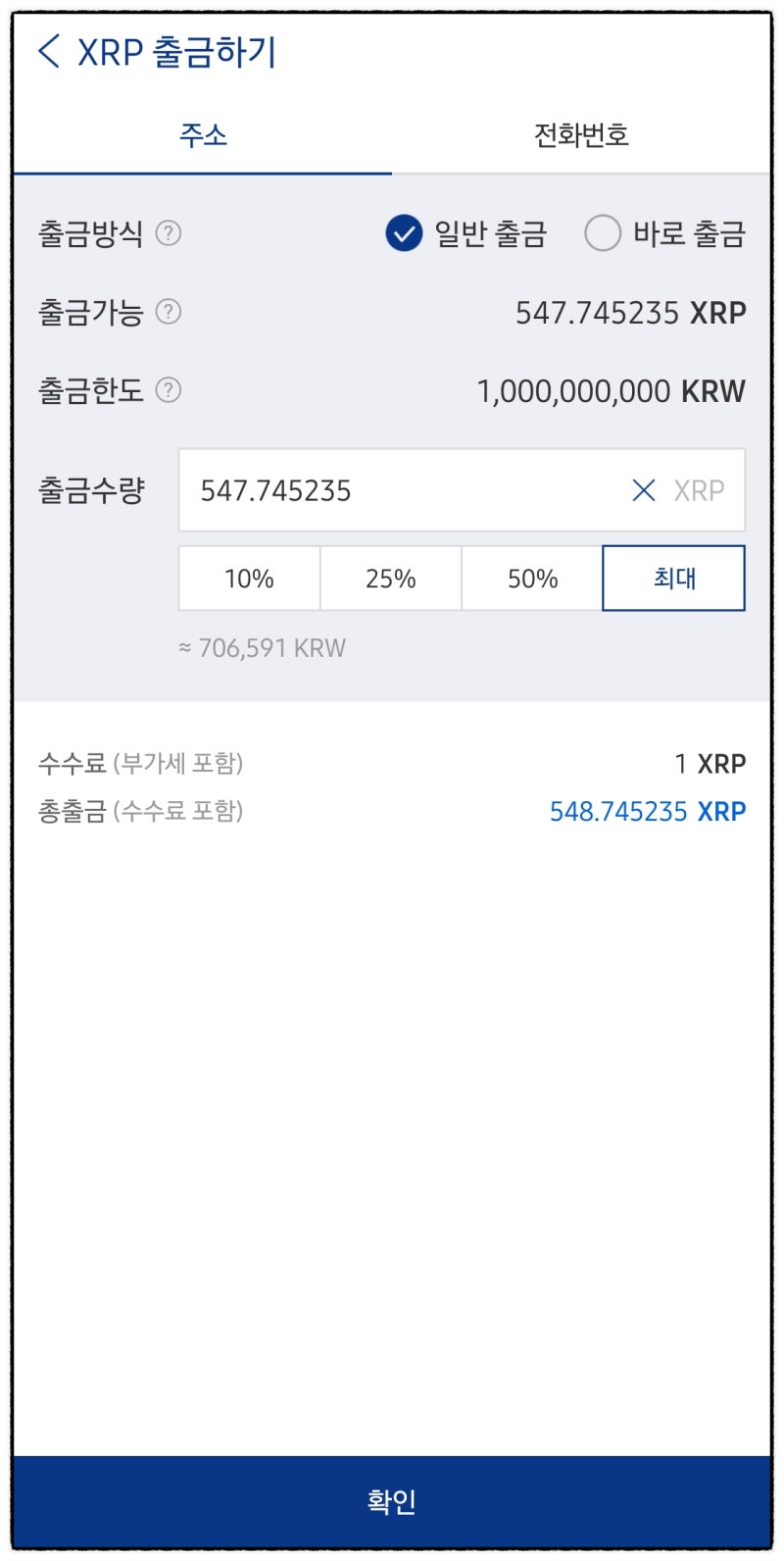Clear the withdrawal amount using the X icon
The height and width of the screenshot is (1561, 784).
pyautogui.click(x=644, y=490)
